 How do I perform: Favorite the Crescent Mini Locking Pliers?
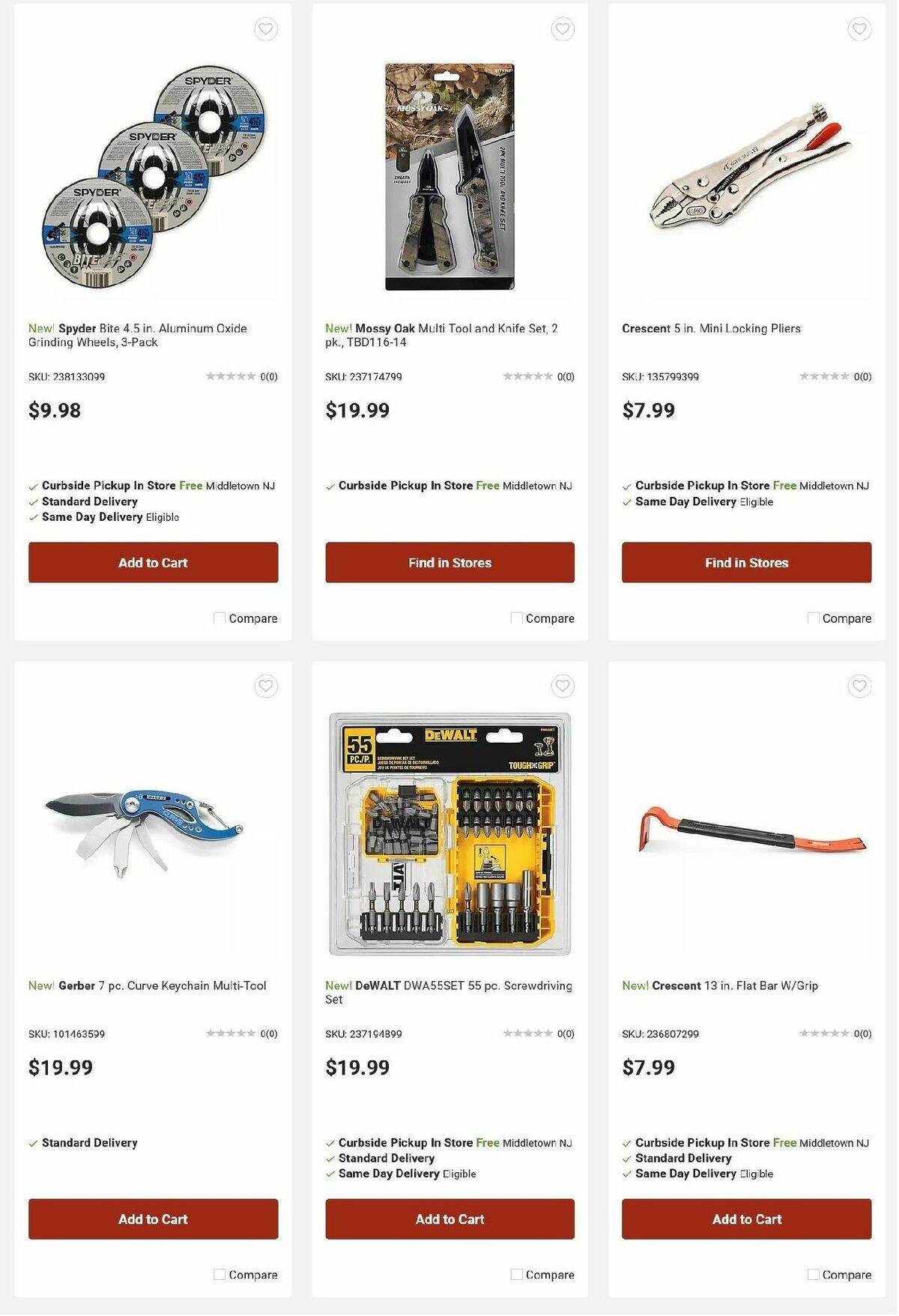click(858, 28)
